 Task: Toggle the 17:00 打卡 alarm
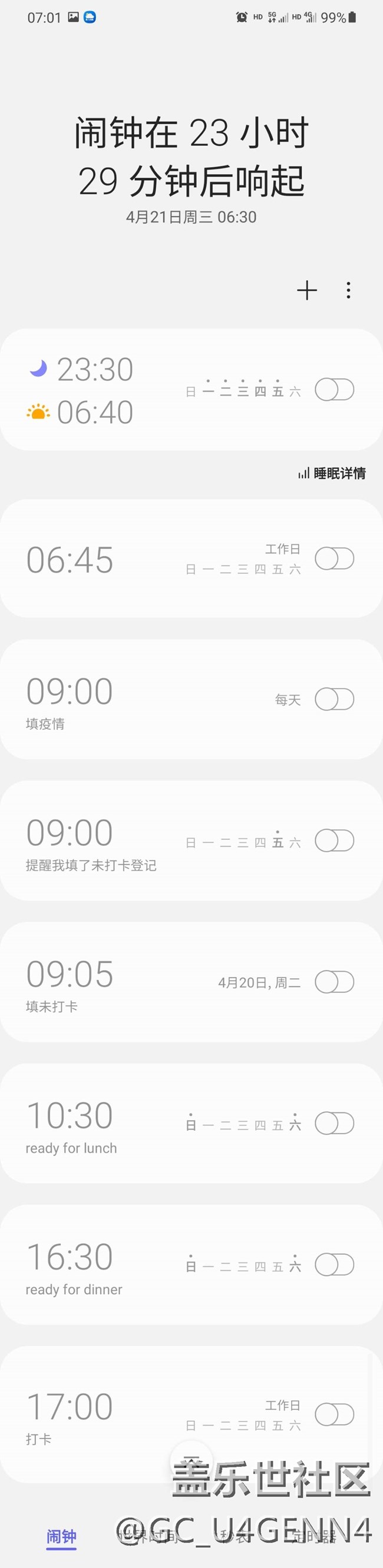pyautogui.click(x=334, y=1414)
